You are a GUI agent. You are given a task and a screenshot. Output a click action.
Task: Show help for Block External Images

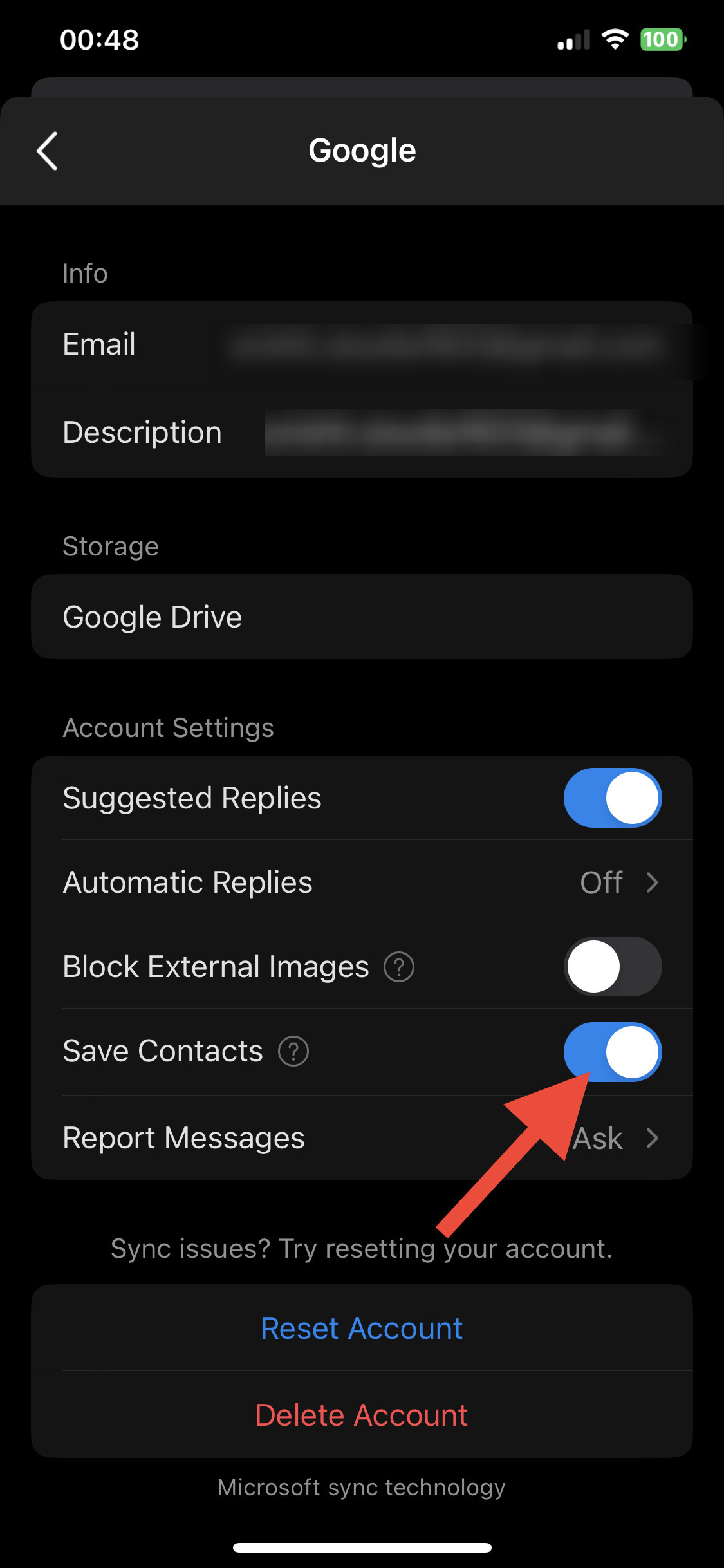(399, 967)
